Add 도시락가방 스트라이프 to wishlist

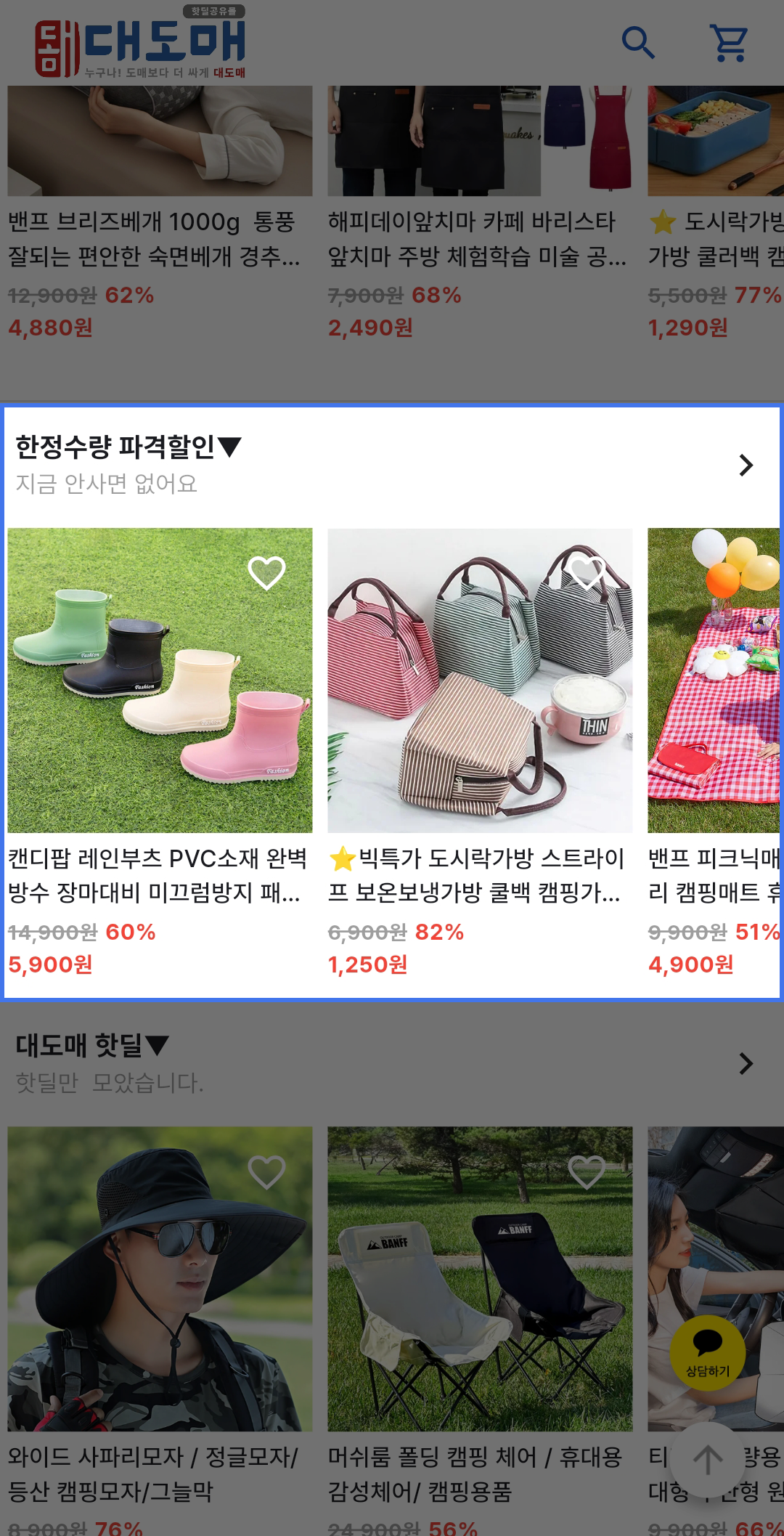coord(587,572)
